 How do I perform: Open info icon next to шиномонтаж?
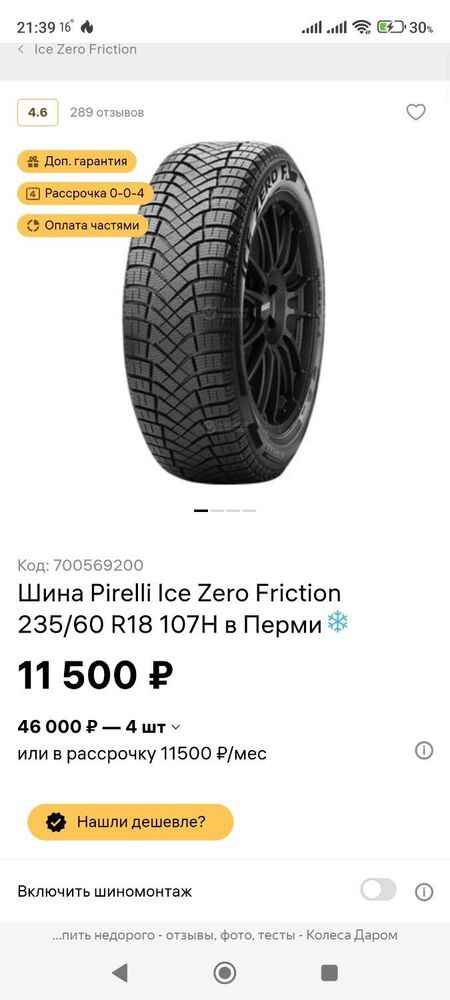point(424,891)
